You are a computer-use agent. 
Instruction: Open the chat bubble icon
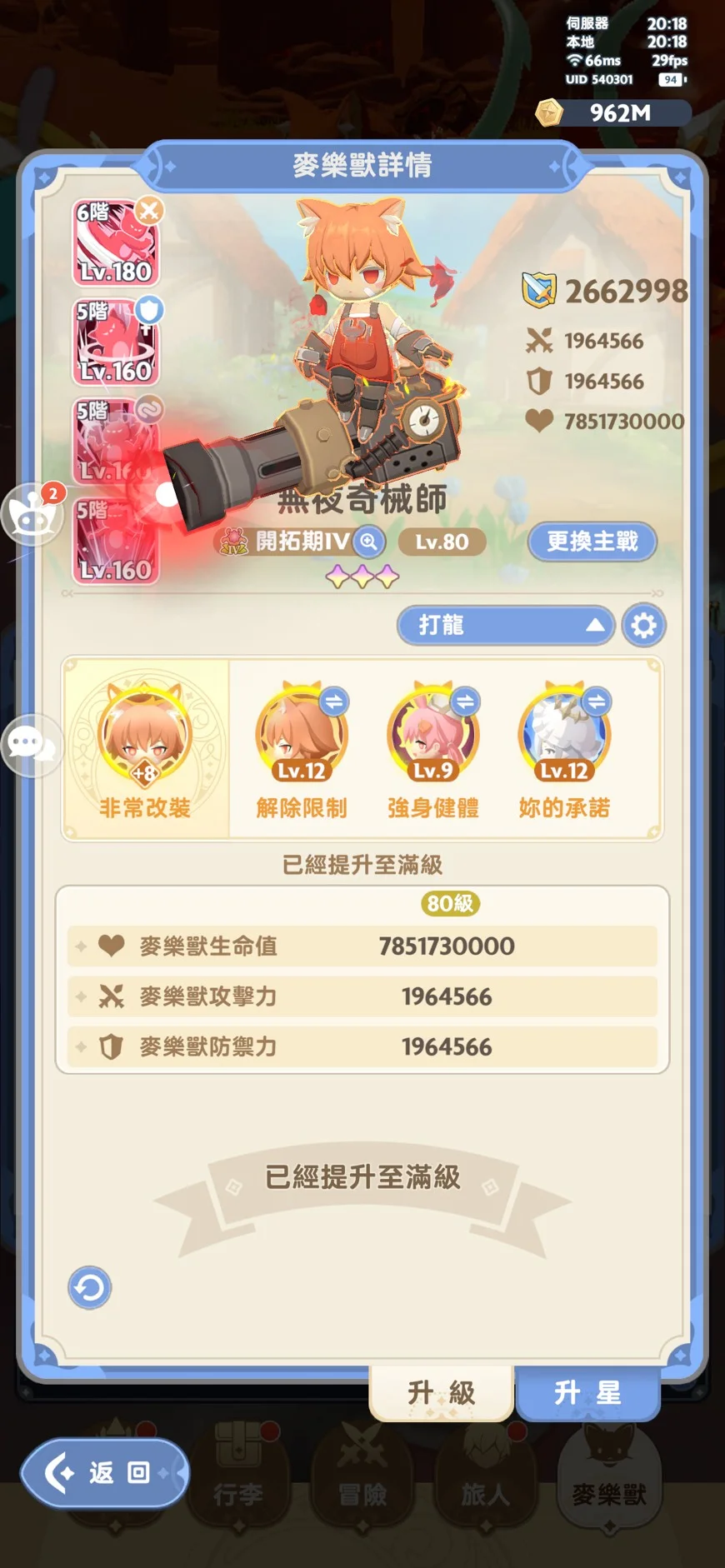coord(32,744)
